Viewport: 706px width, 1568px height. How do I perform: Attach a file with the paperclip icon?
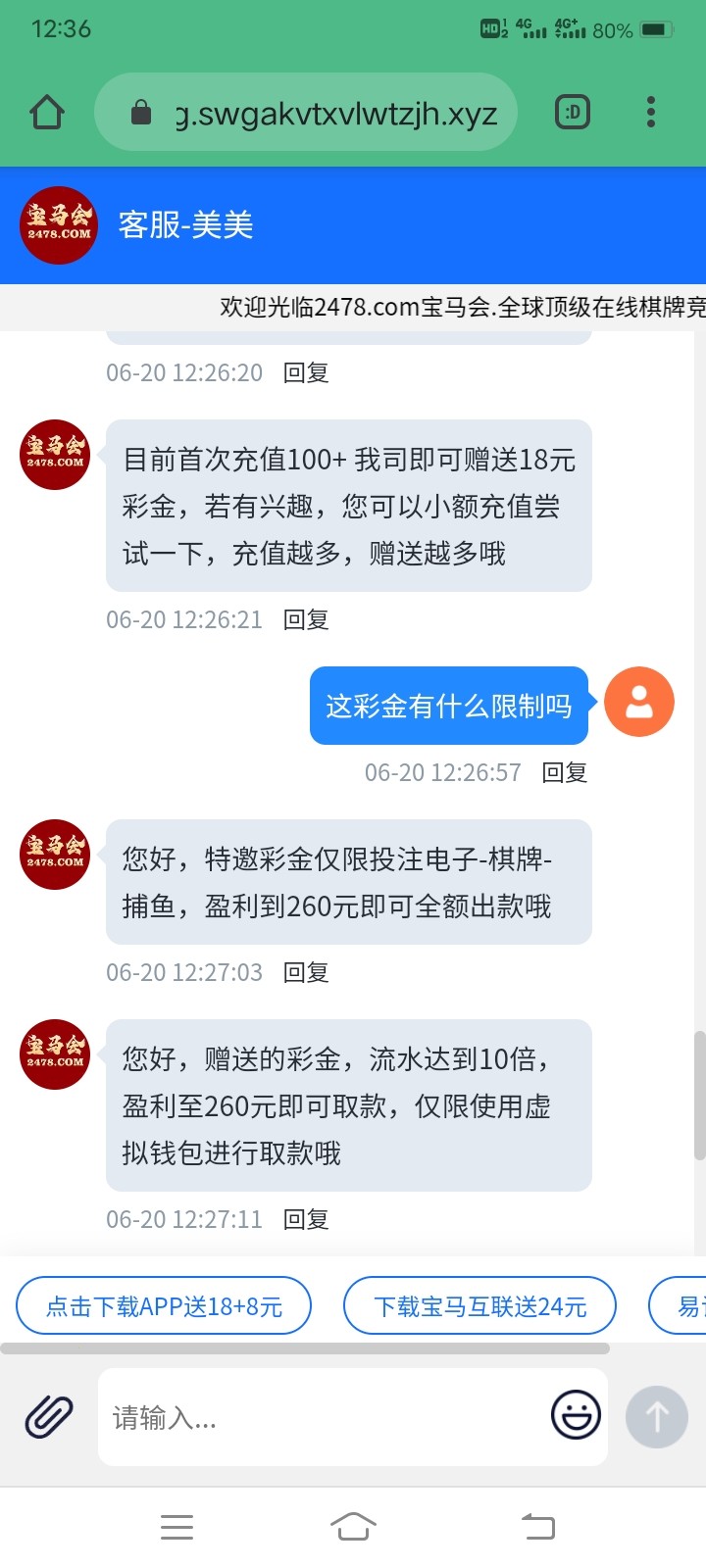point(49,1417)
